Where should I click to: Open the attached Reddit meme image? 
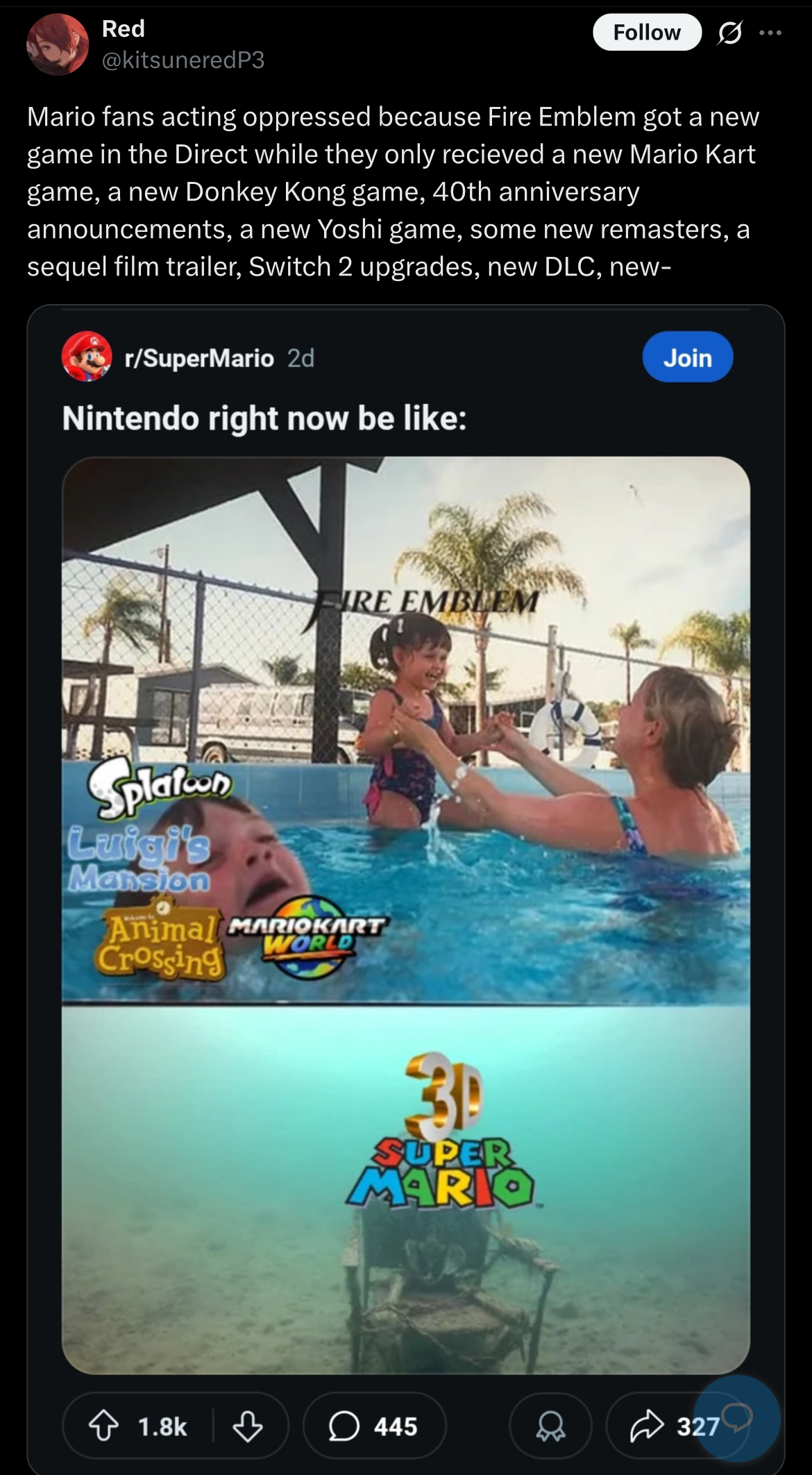pos(406,915)
